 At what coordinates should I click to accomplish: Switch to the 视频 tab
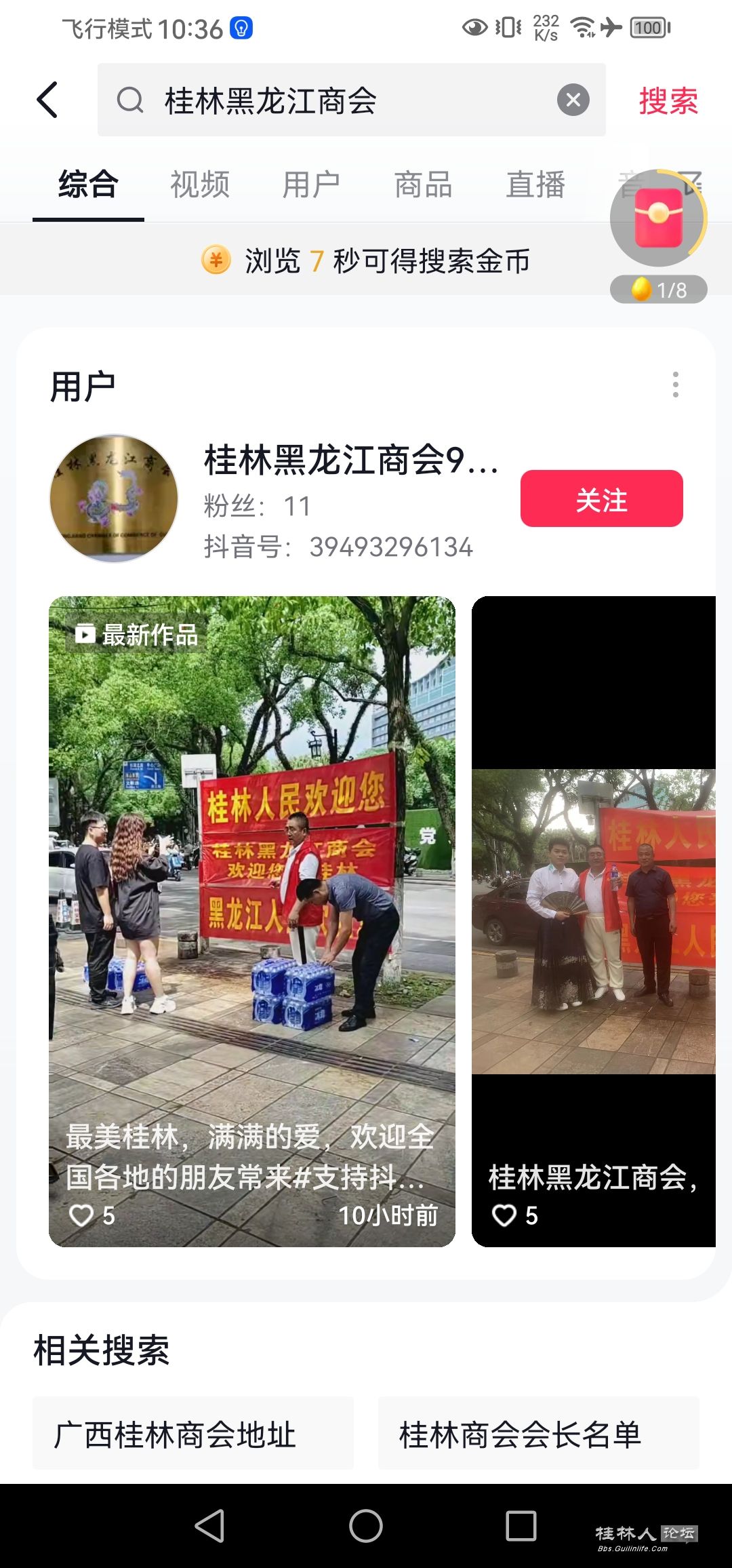pyautogui.click(x=200, y=184)
